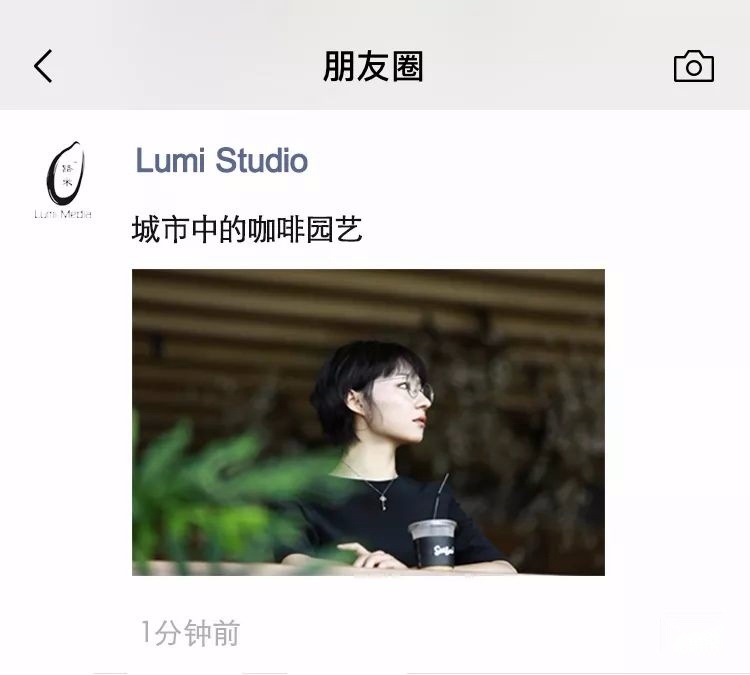Open the camera to post a moment
Image resolution: width=750 pixels, height=675 pixels.
pos(693,67)
